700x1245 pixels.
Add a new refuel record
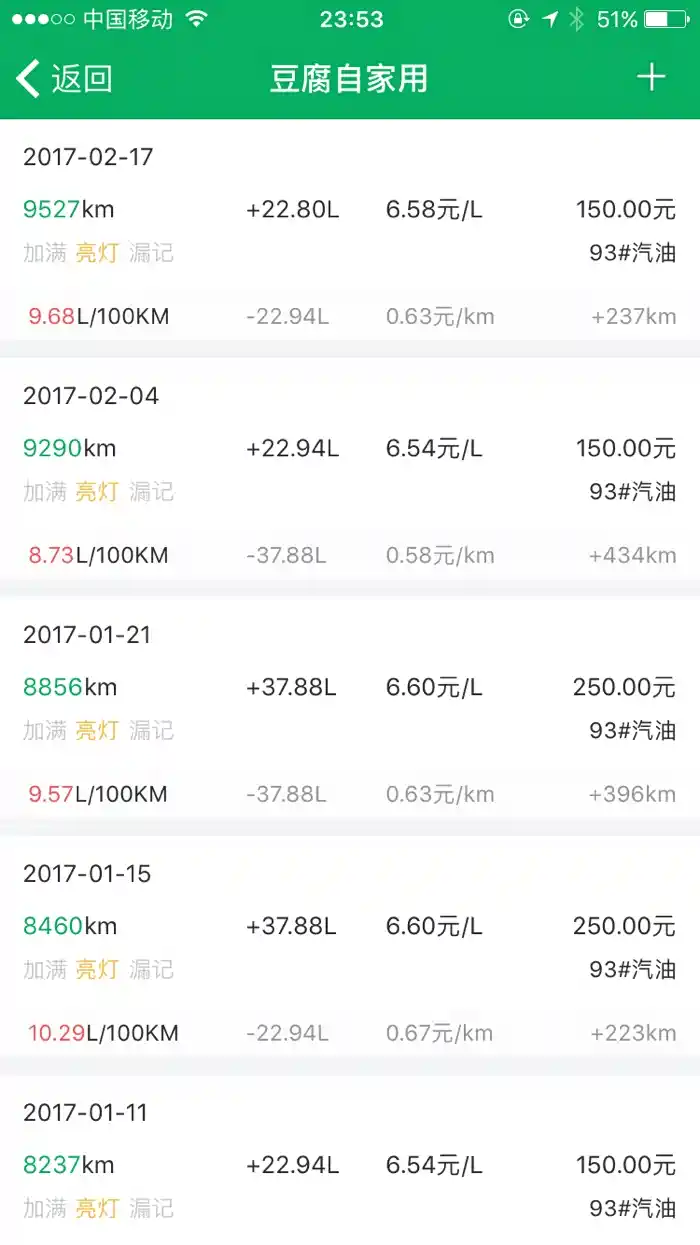click(651, 77)
